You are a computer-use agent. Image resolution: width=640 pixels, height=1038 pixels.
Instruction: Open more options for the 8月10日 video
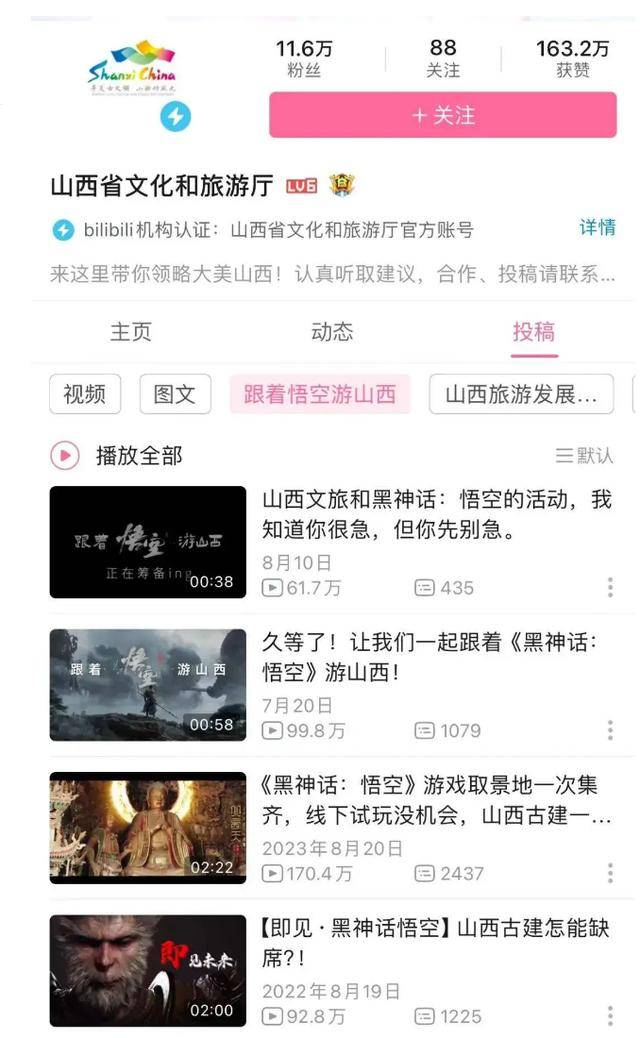610,588
